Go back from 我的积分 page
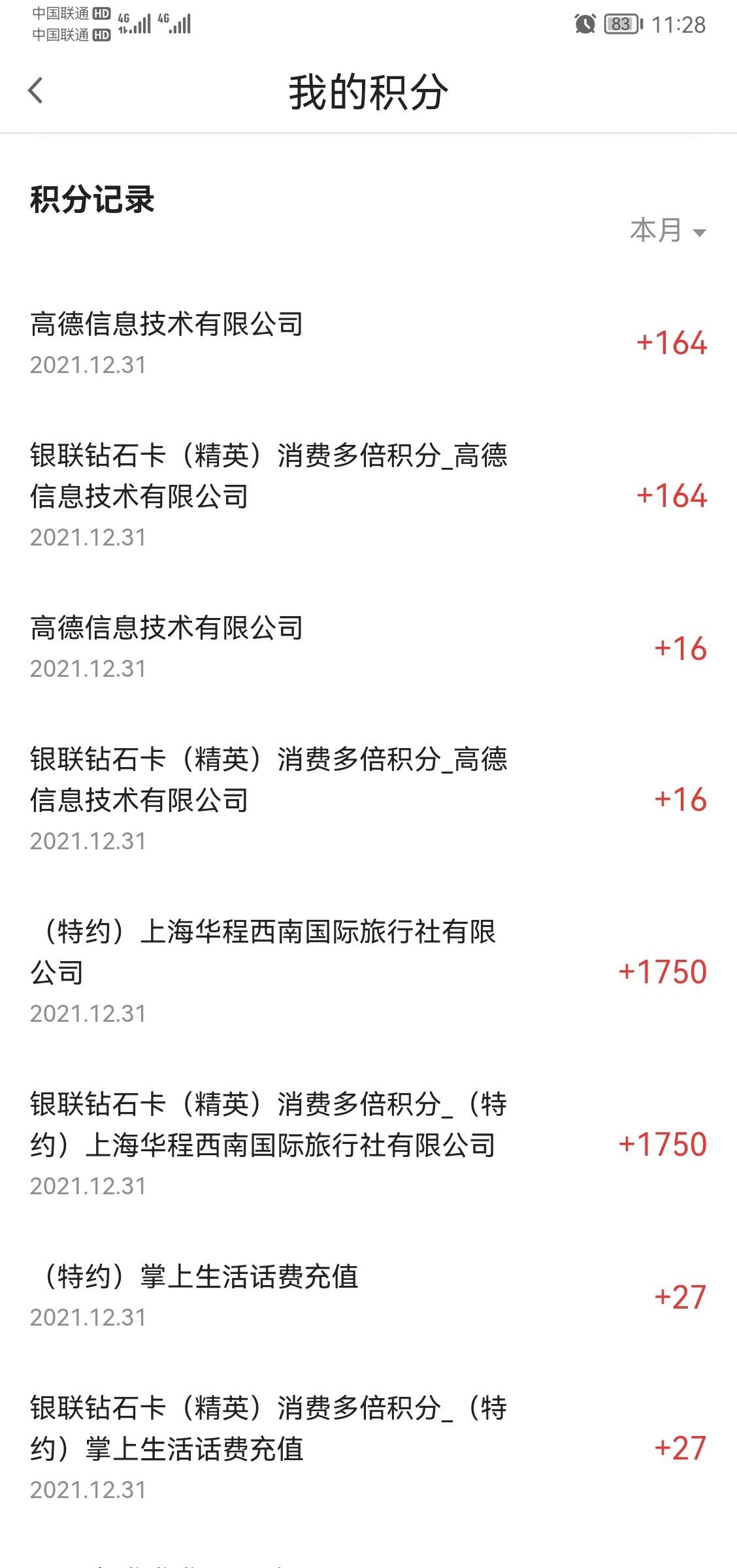737x1568 pixels. coord(36,90)
